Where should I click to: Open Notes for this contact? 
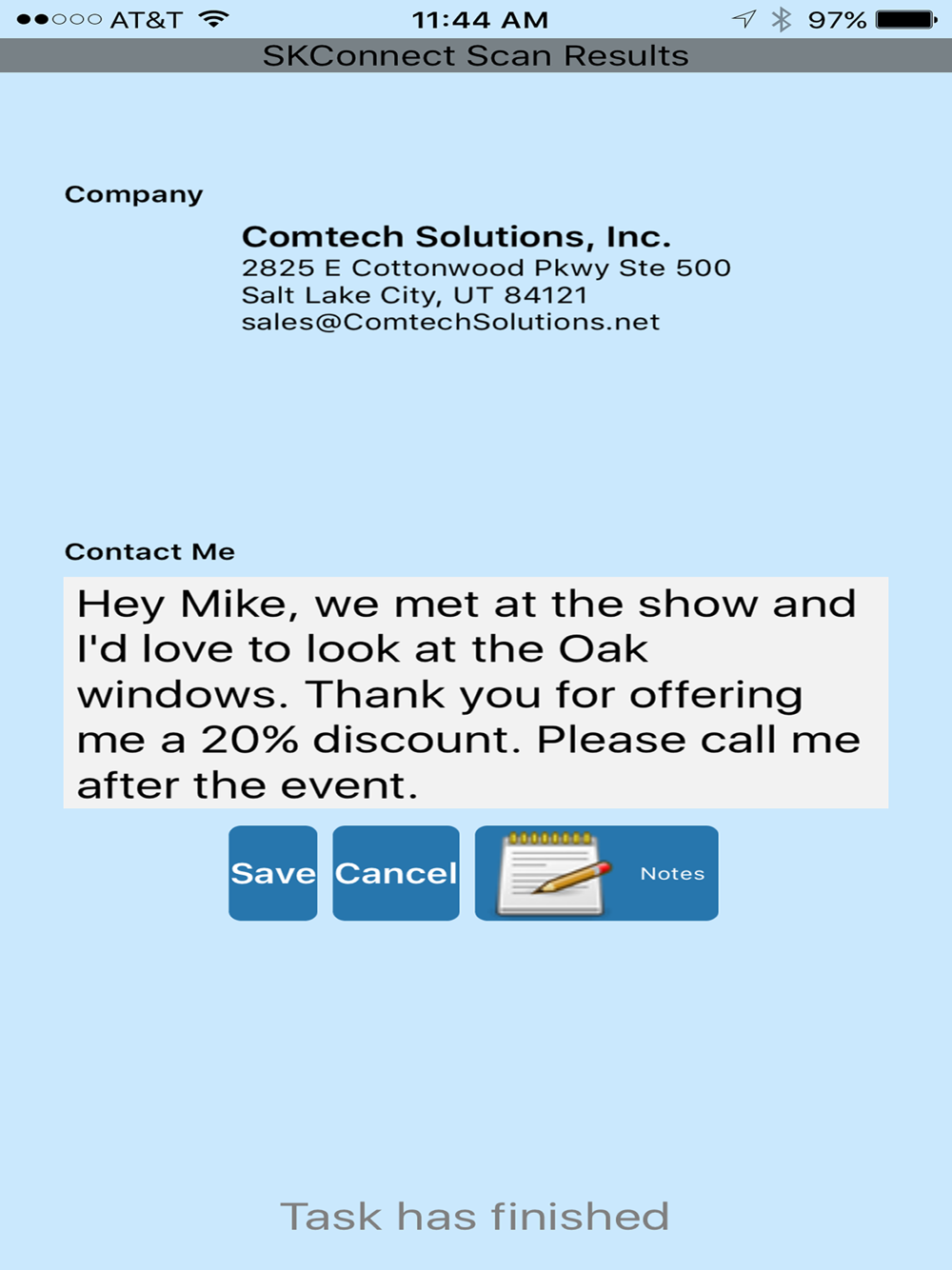597,873
